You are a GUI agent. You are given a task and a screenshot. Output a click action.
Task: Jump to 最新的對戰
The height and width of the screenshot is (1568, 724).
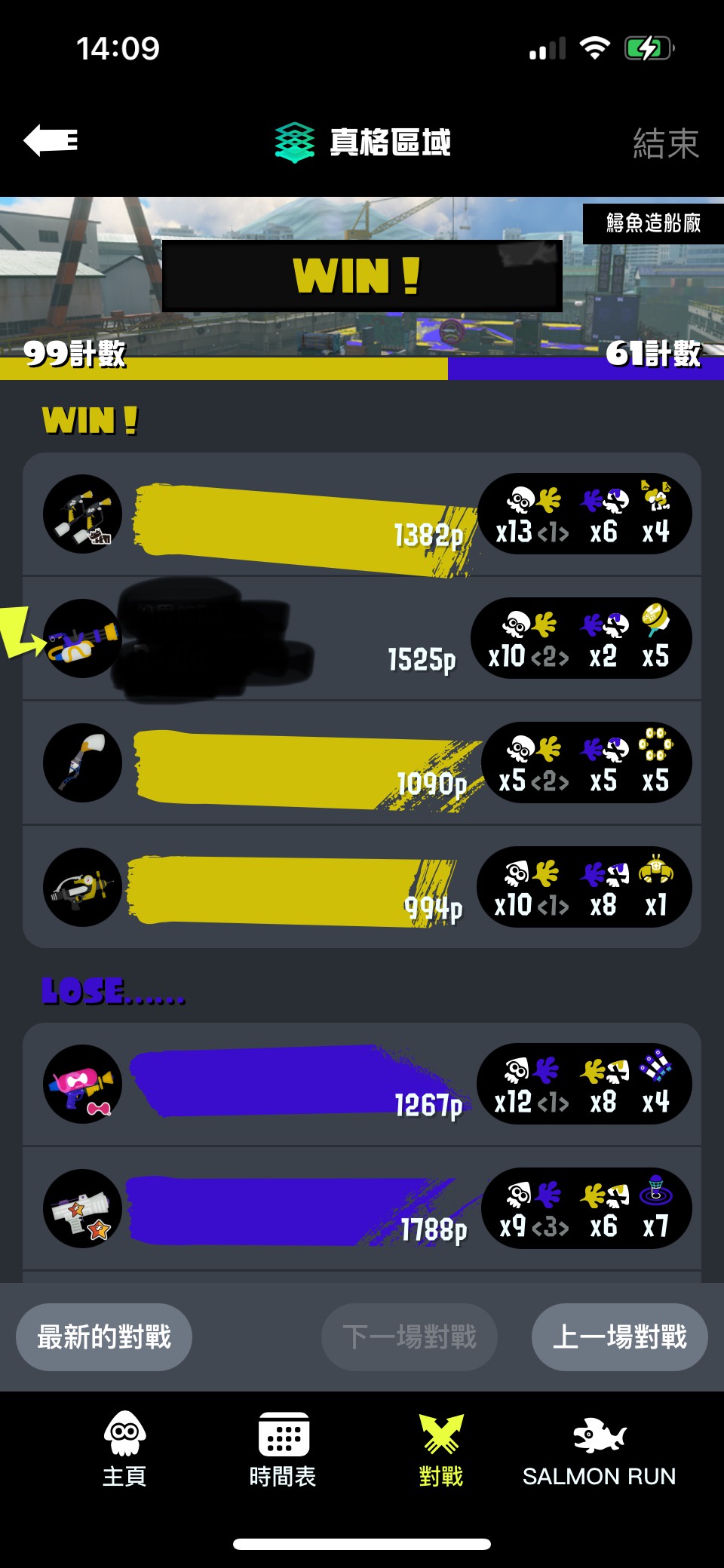coord(104,1337)
